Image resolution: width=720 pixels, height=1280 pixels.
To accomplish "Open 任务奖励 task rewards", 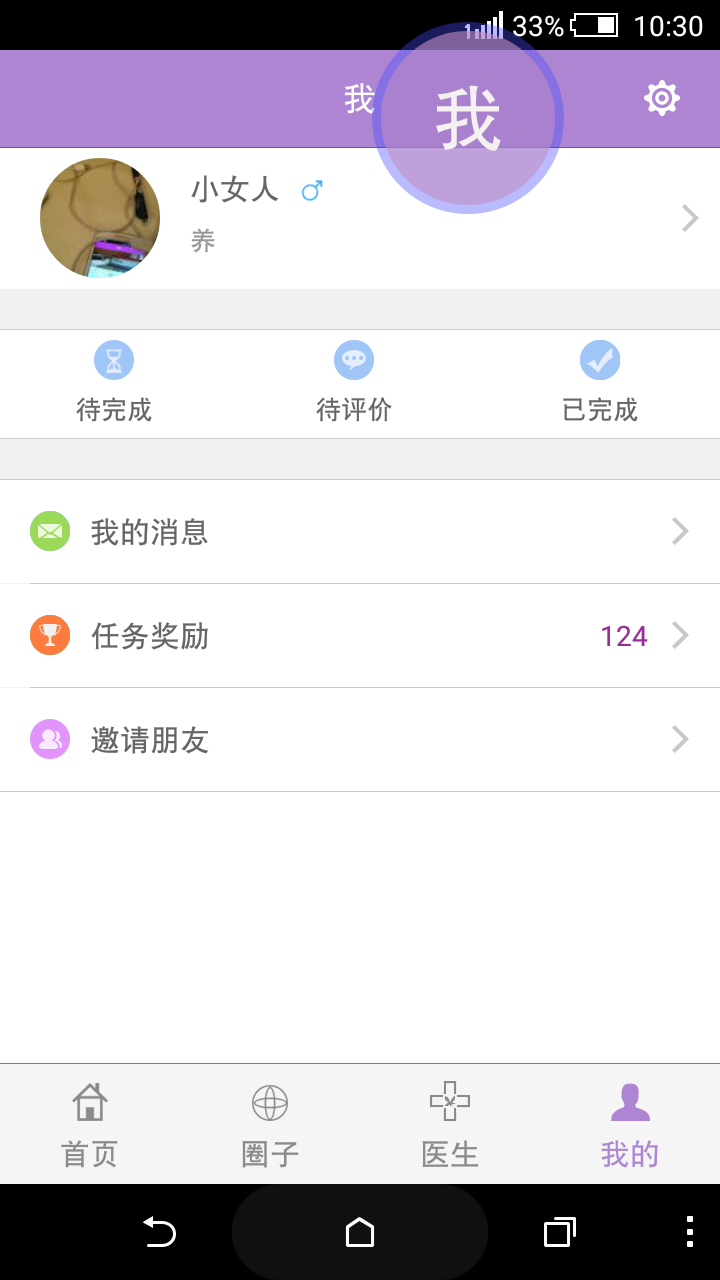I will point(360,636).
